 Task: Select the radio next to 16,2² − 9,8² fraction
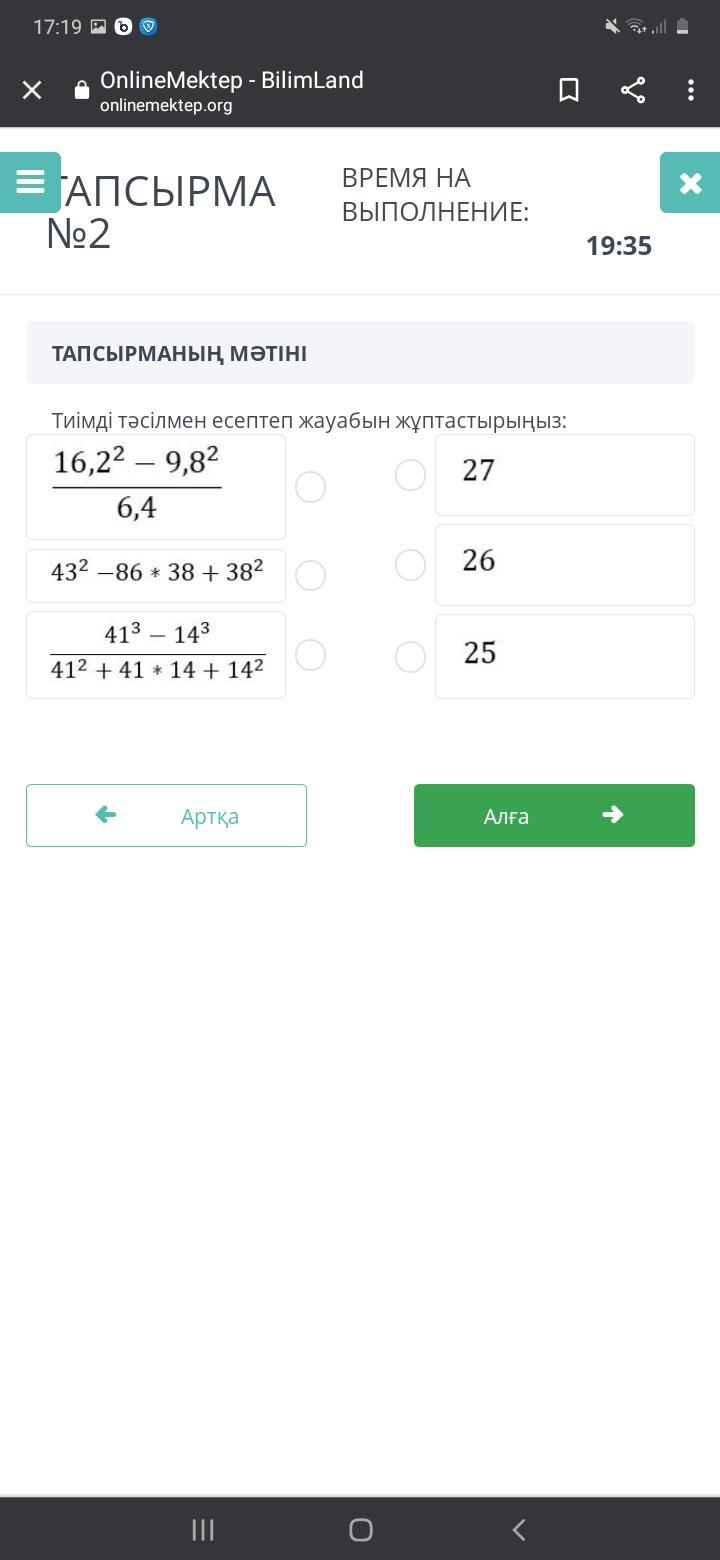[311, 487]
